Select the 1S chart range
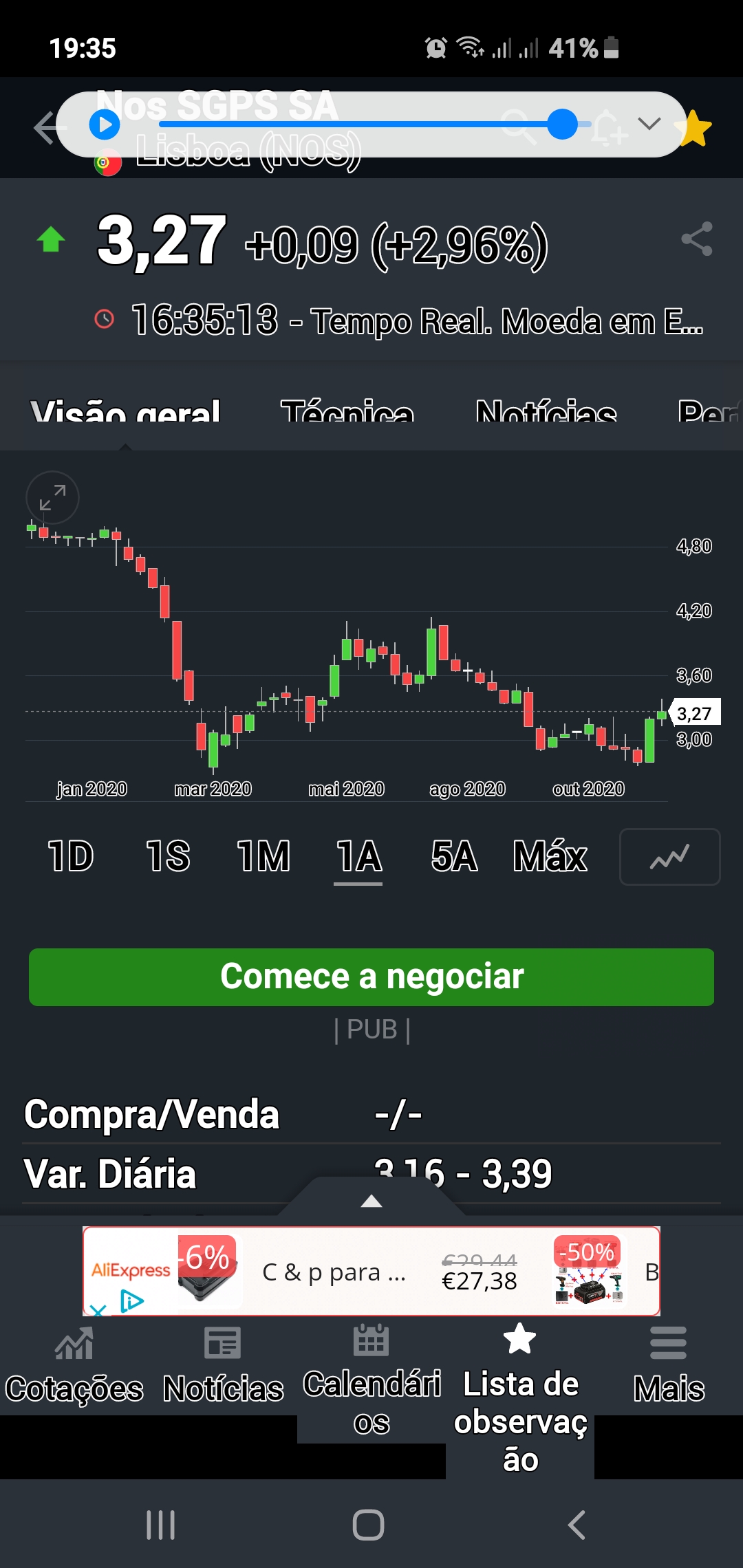Screen dimensions: 743x1568 (x=168, y=856)
